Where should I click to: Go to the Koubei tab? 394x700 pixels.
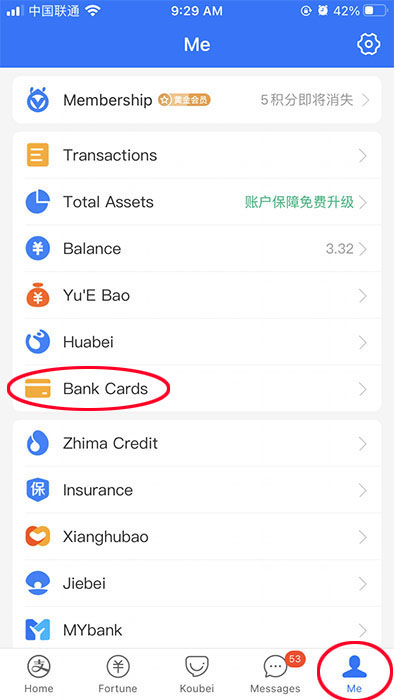click(x=197, y=674)
